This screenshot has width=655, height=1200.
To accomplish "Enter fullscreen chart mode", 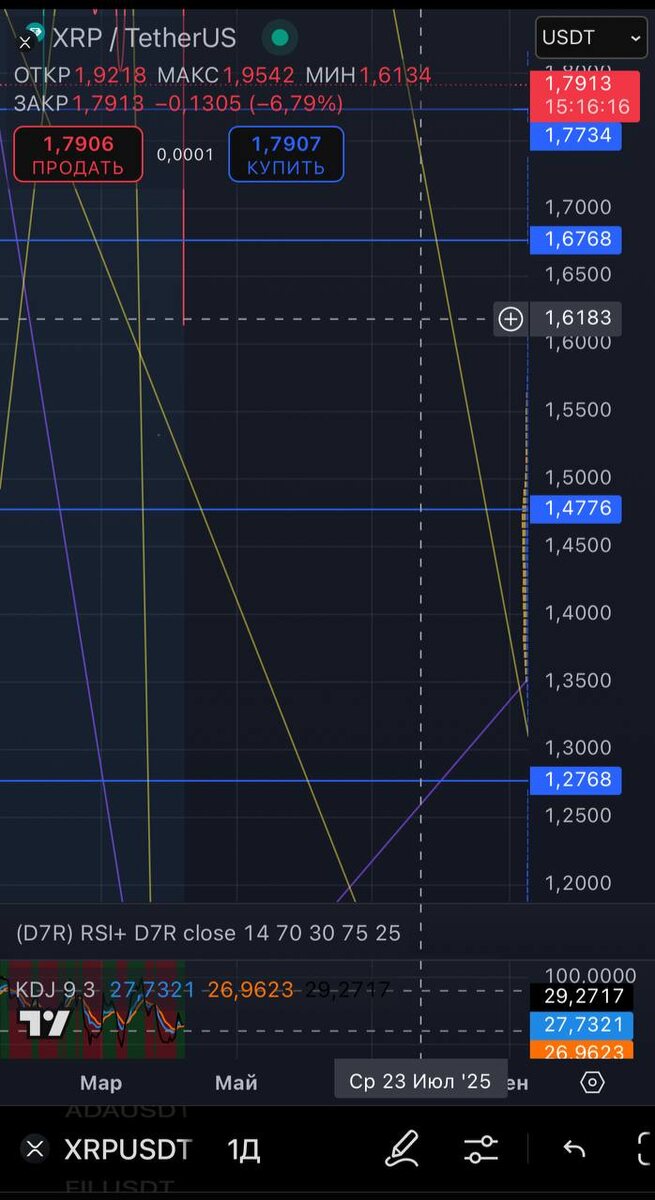I will tap(644, 1149).
